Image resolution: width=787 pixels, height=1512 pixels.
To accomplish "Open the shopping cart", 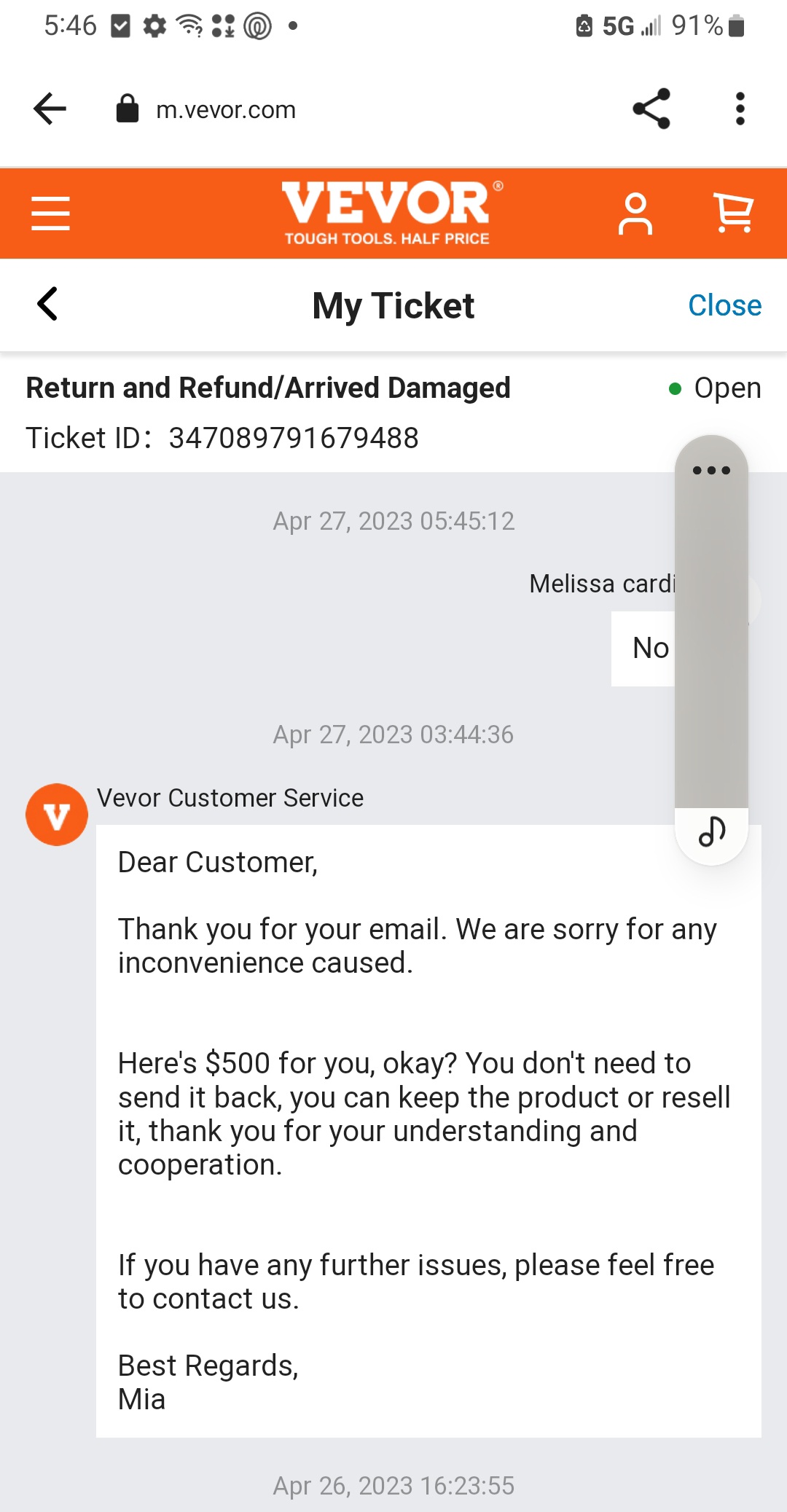I will [733, 213].
